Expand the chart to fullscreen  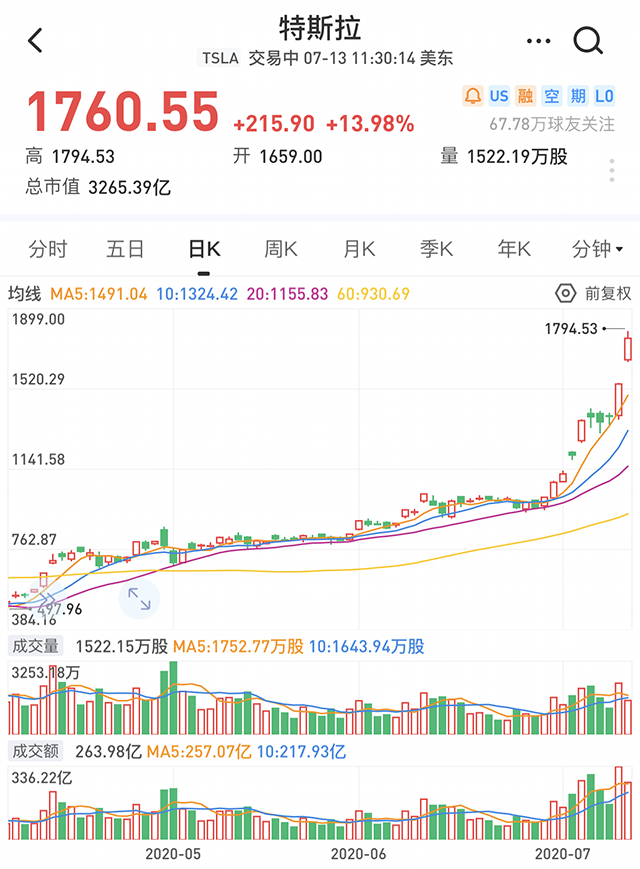click(x=138, y=599)
